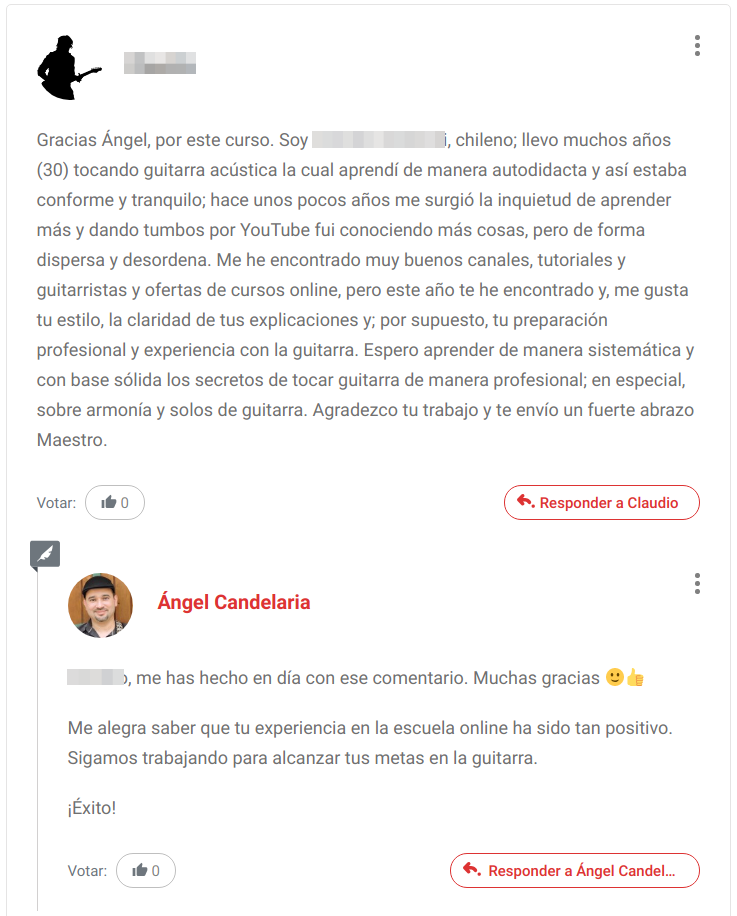Upvote Ángel Candelaria's reply

tap(146, 871)
